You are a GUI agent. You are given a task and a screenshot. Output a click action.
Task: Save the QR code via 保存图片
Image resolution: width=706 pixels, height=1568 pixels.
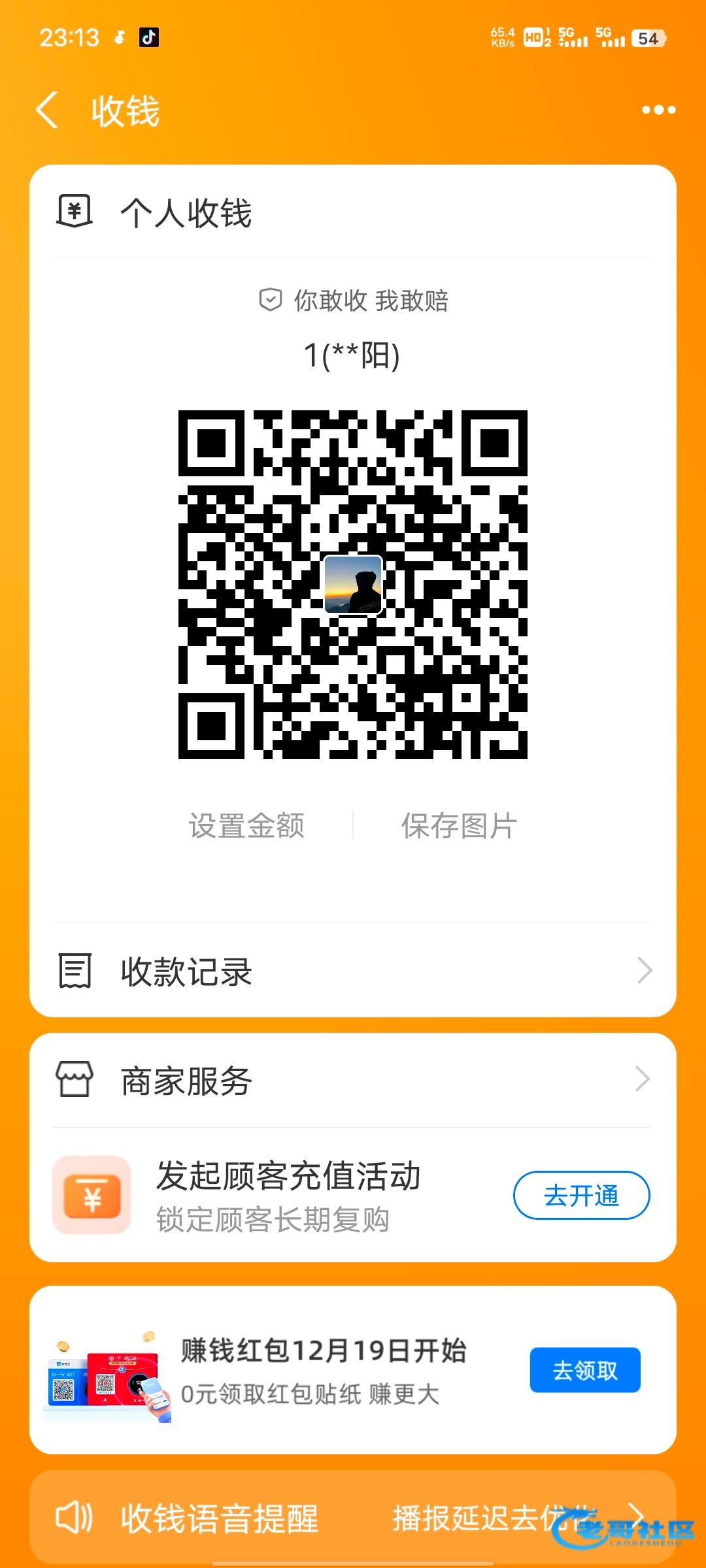click(x=459, y=825)
